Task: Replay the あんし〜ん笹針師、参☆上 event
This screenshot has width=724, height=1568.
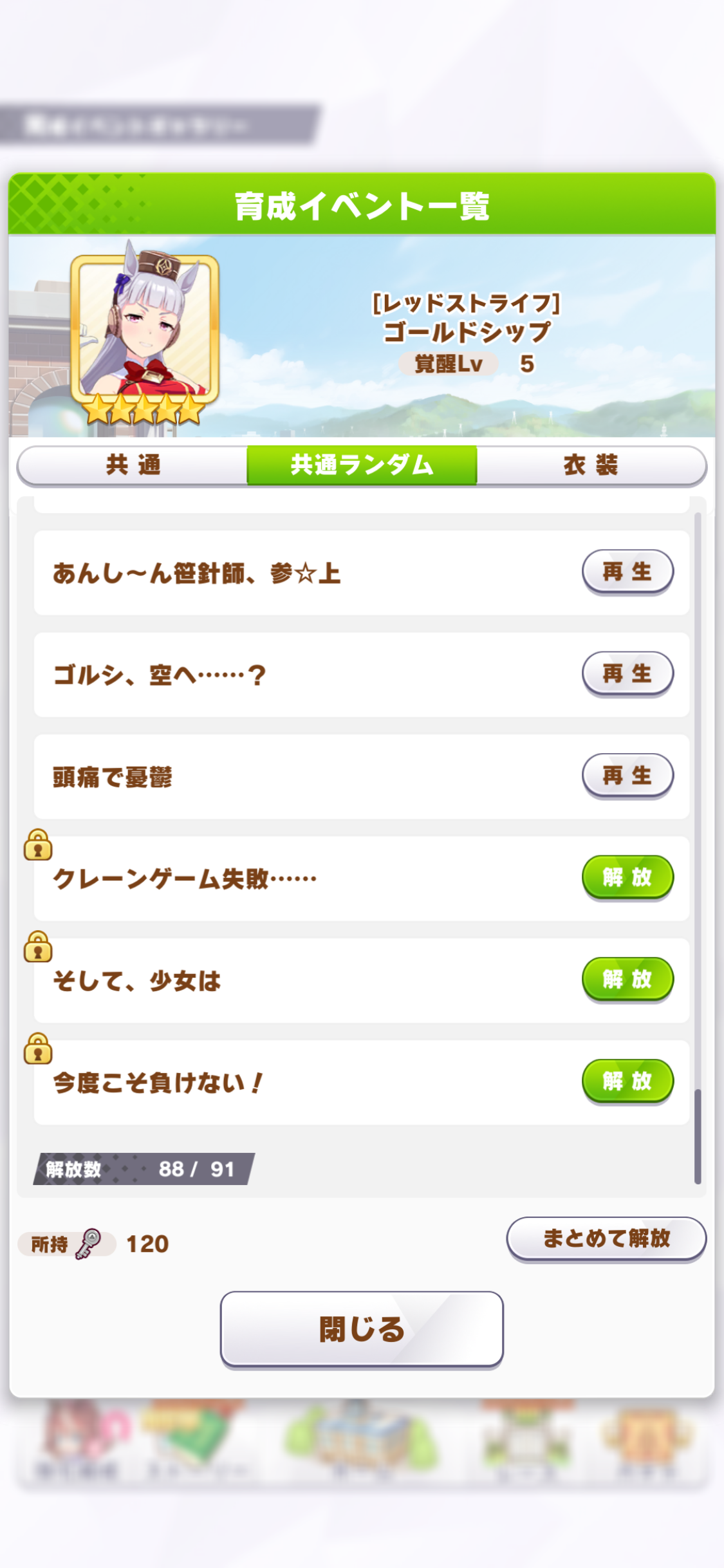Action: (x=627, y=572)
